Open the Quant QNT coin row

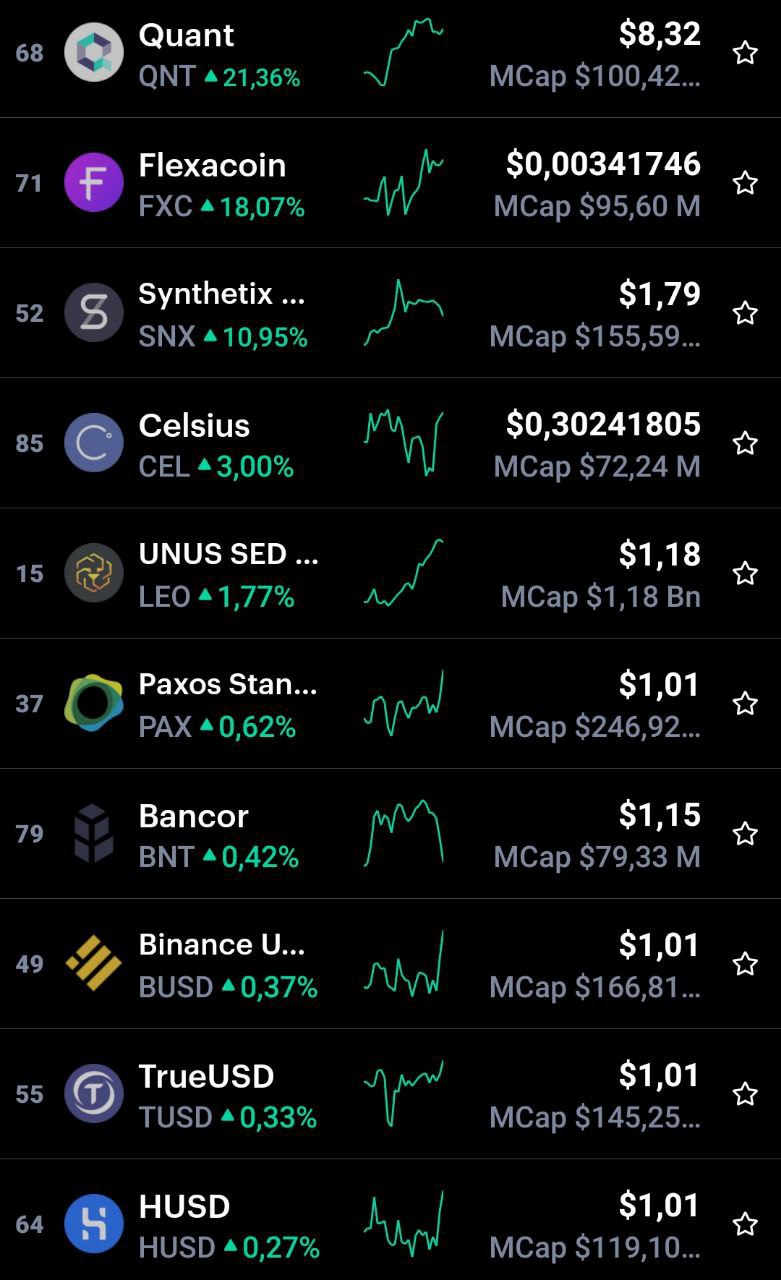tap(390, 55)
